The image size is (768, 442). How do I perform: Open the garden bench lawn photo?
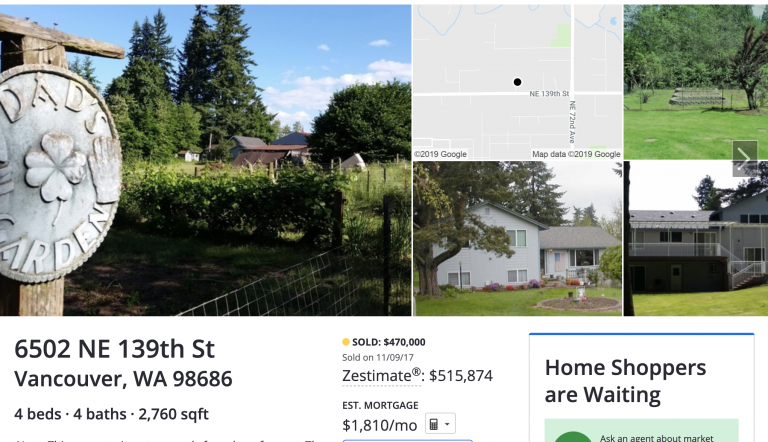[690, 82]
